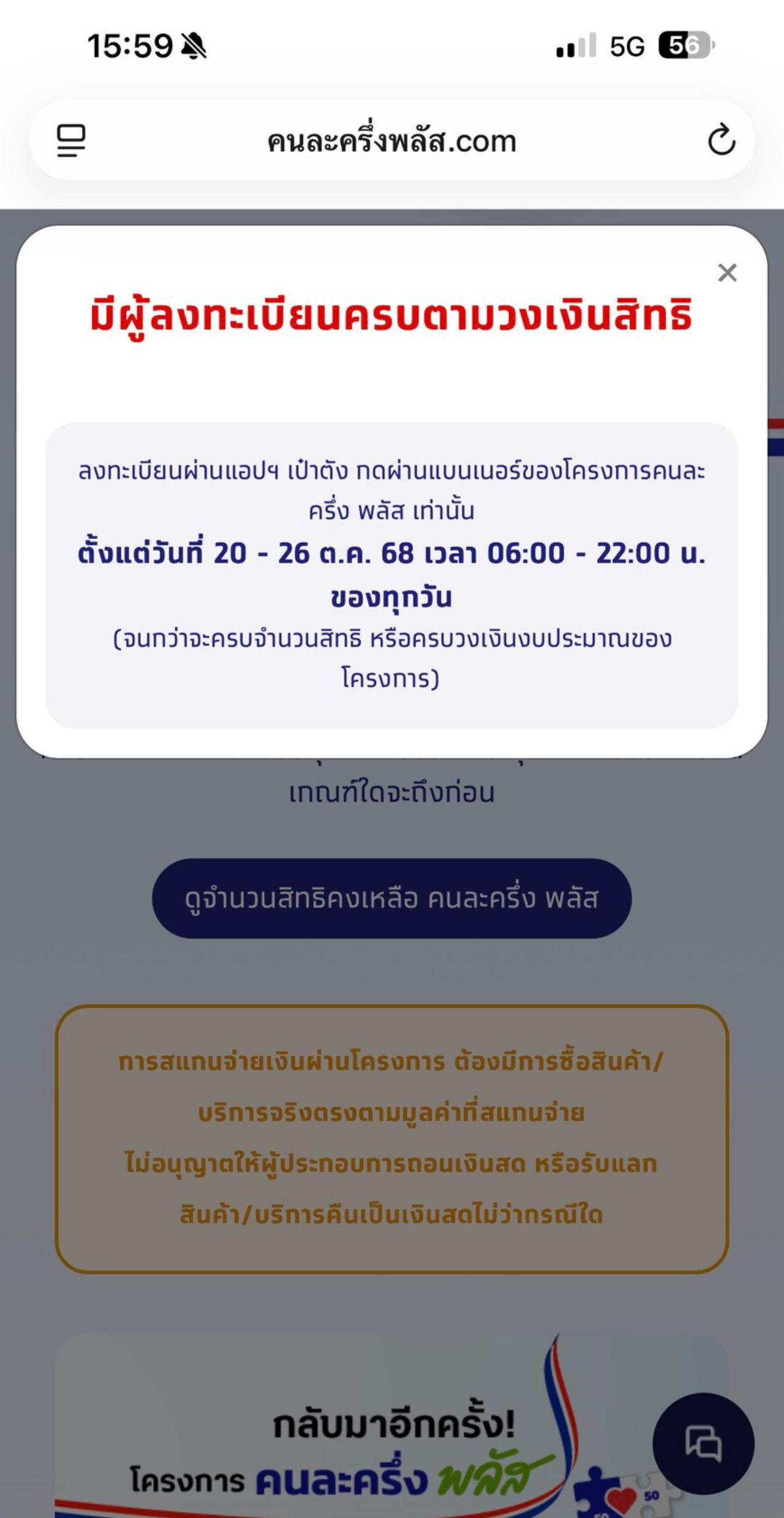Tap the คนละครึ่งพลัส.com address bar
This screenshot has width=784, height=1518.
click(x=392, y=141)
